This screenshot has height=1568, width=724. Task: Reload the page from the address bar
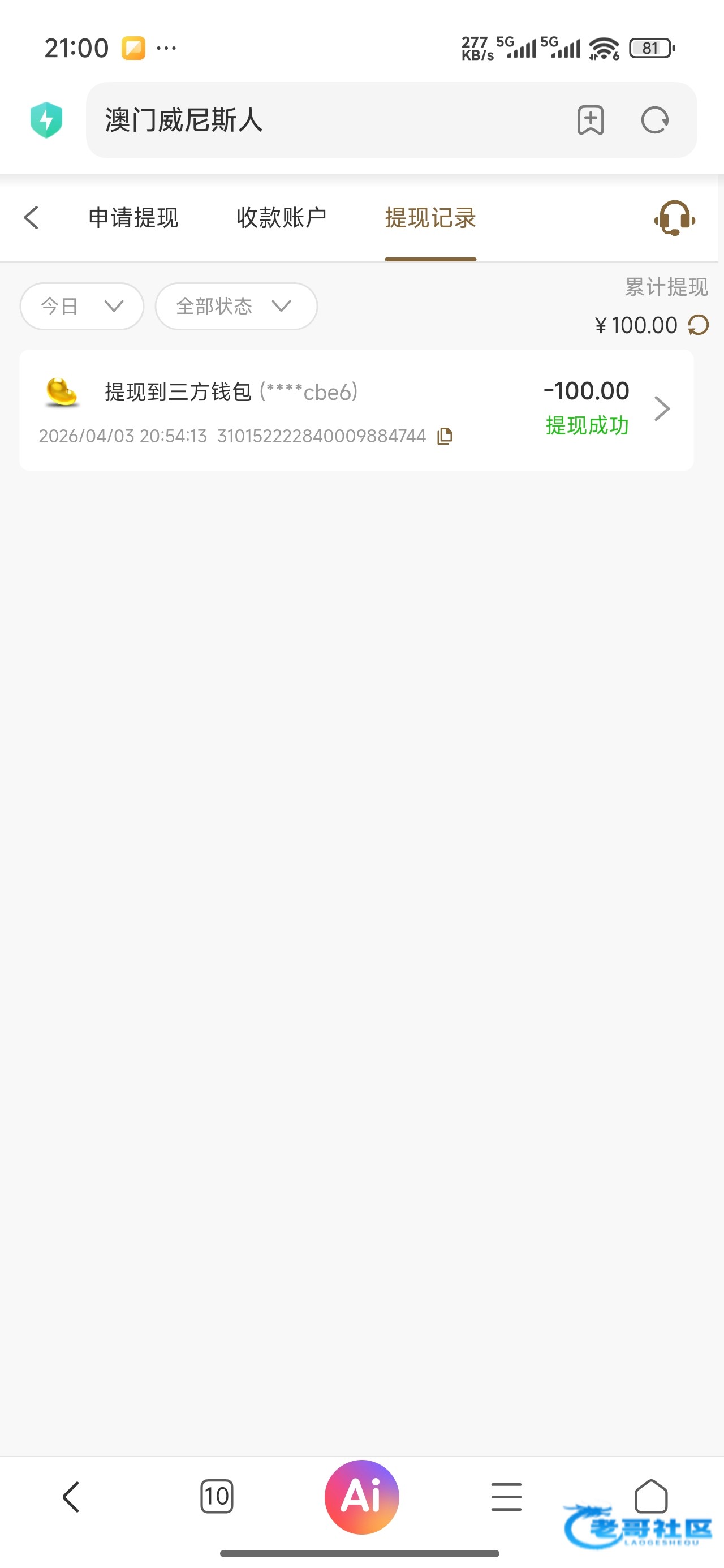[654, 120]
